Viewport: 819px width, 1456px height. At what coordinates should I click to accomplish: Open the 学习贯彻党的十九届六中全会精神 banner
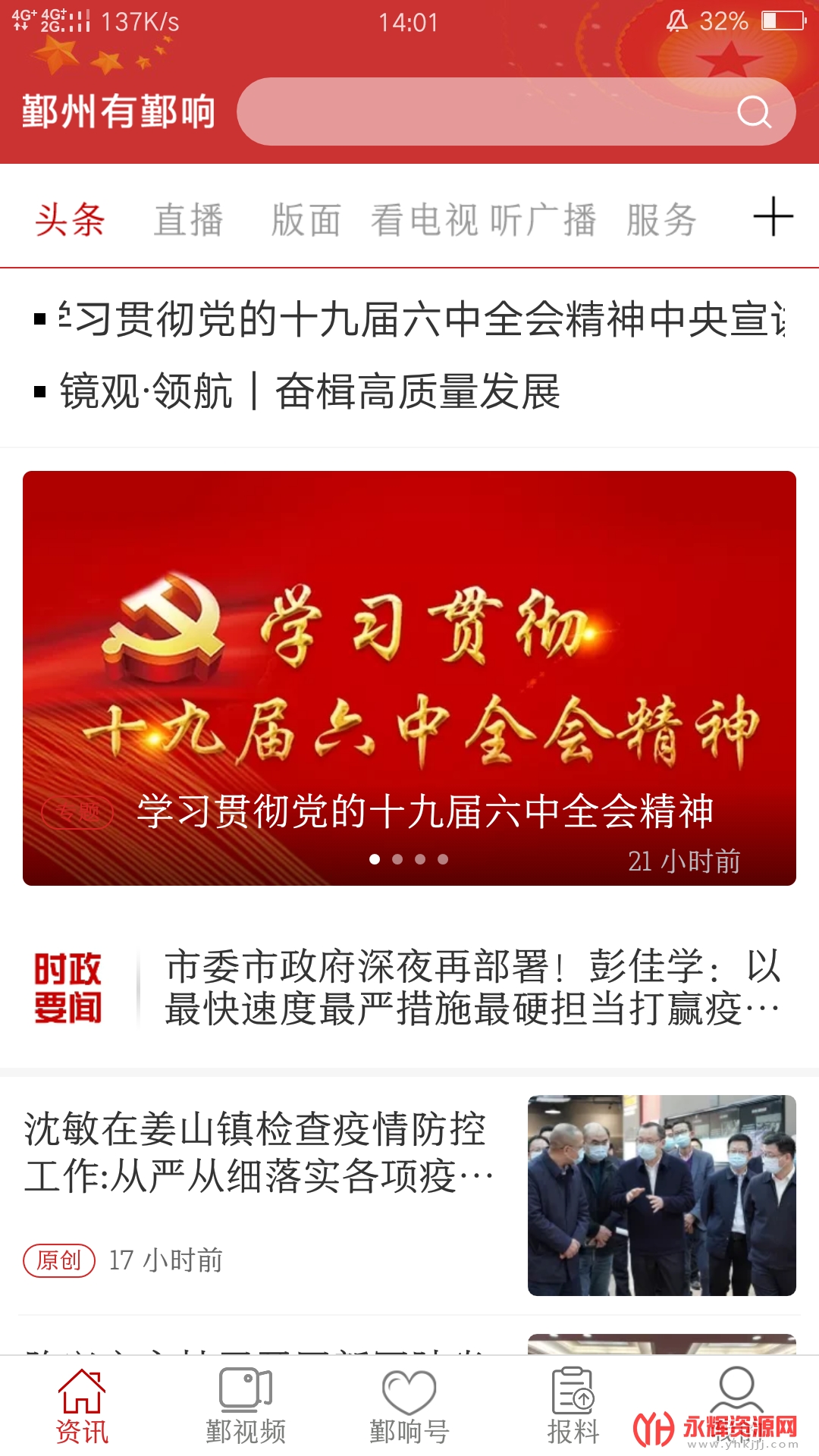409,678
